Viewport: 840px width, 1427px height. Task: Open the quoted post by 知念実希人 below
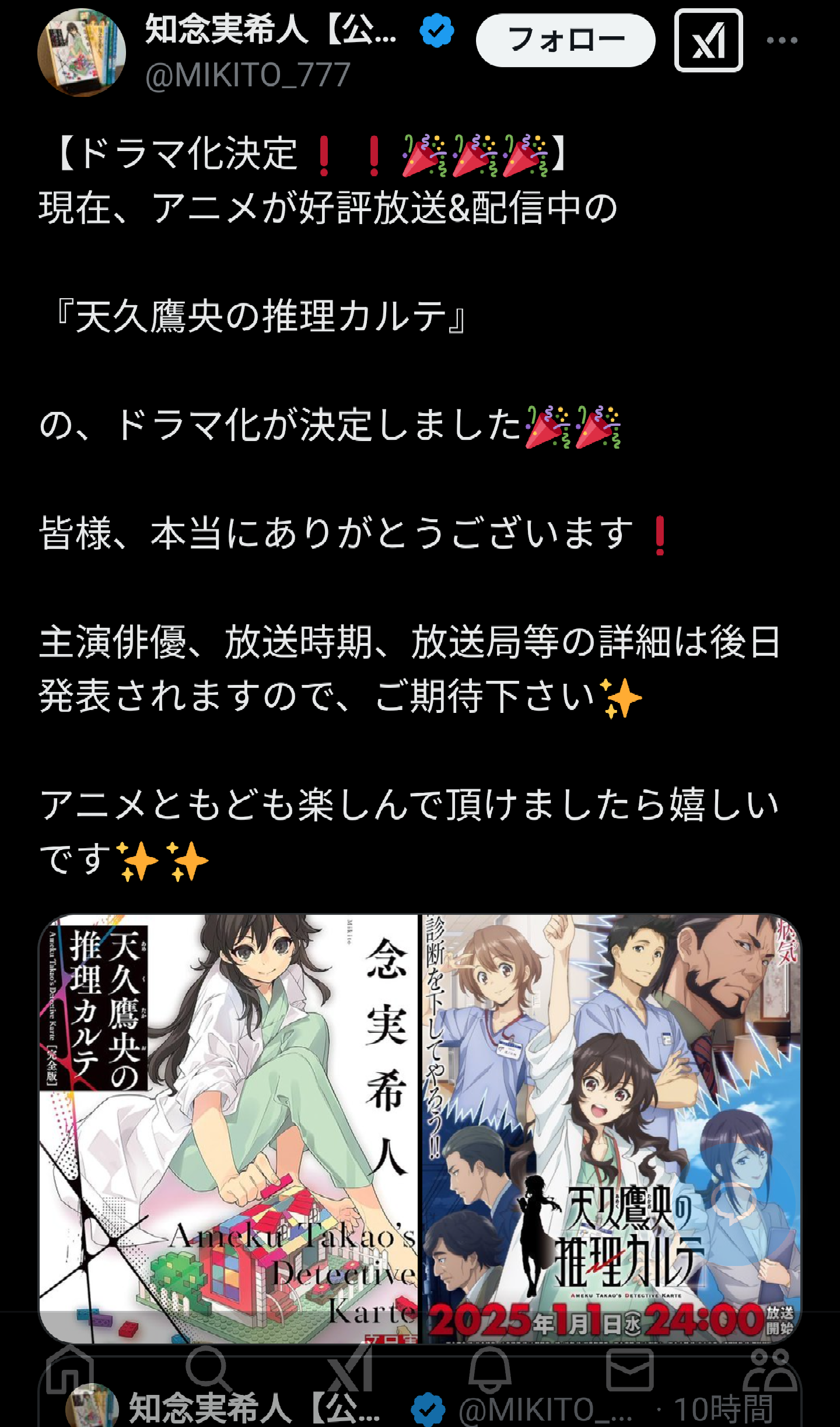coord(420,1407)
